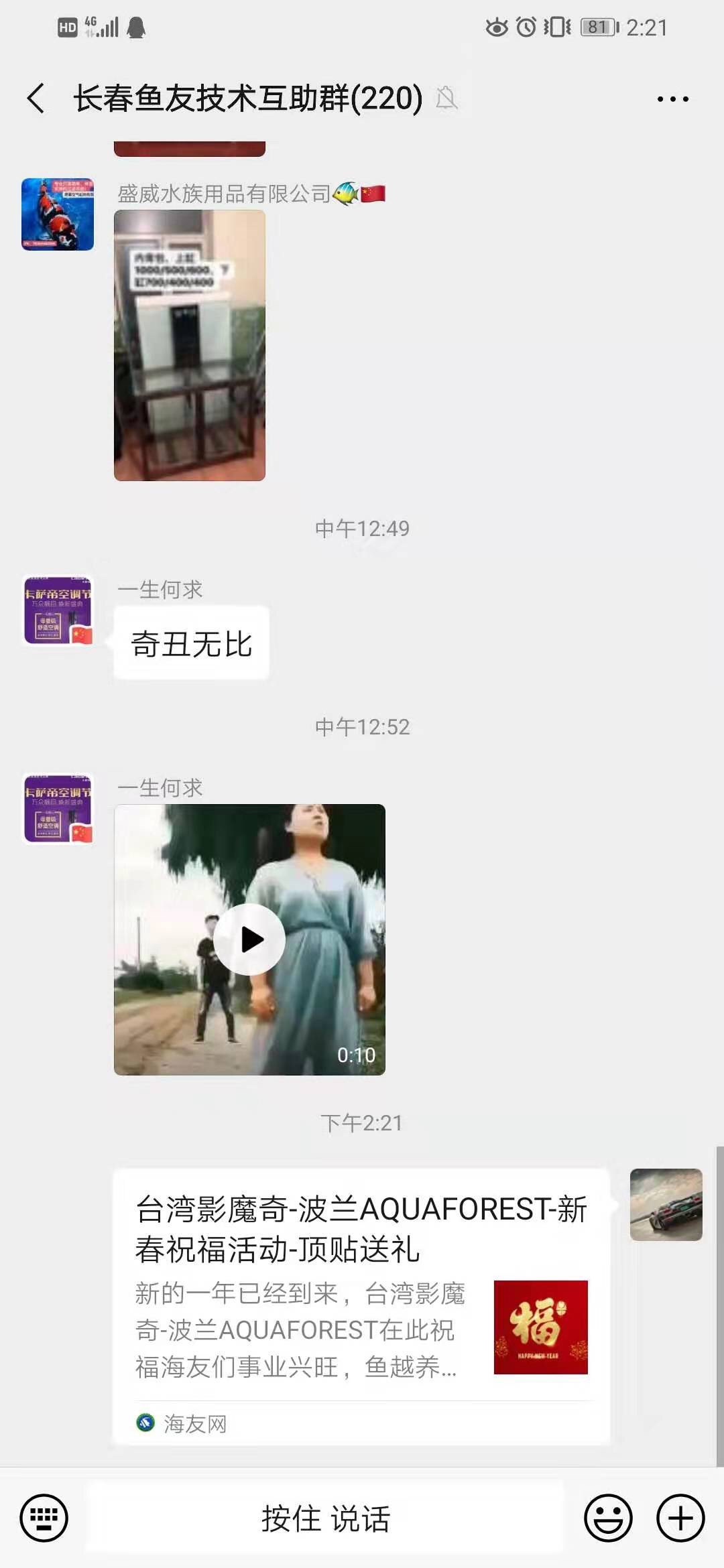Open my own sports car avatar
Viewport: 724px width, 1568px height.
(x=666, y=1204)
